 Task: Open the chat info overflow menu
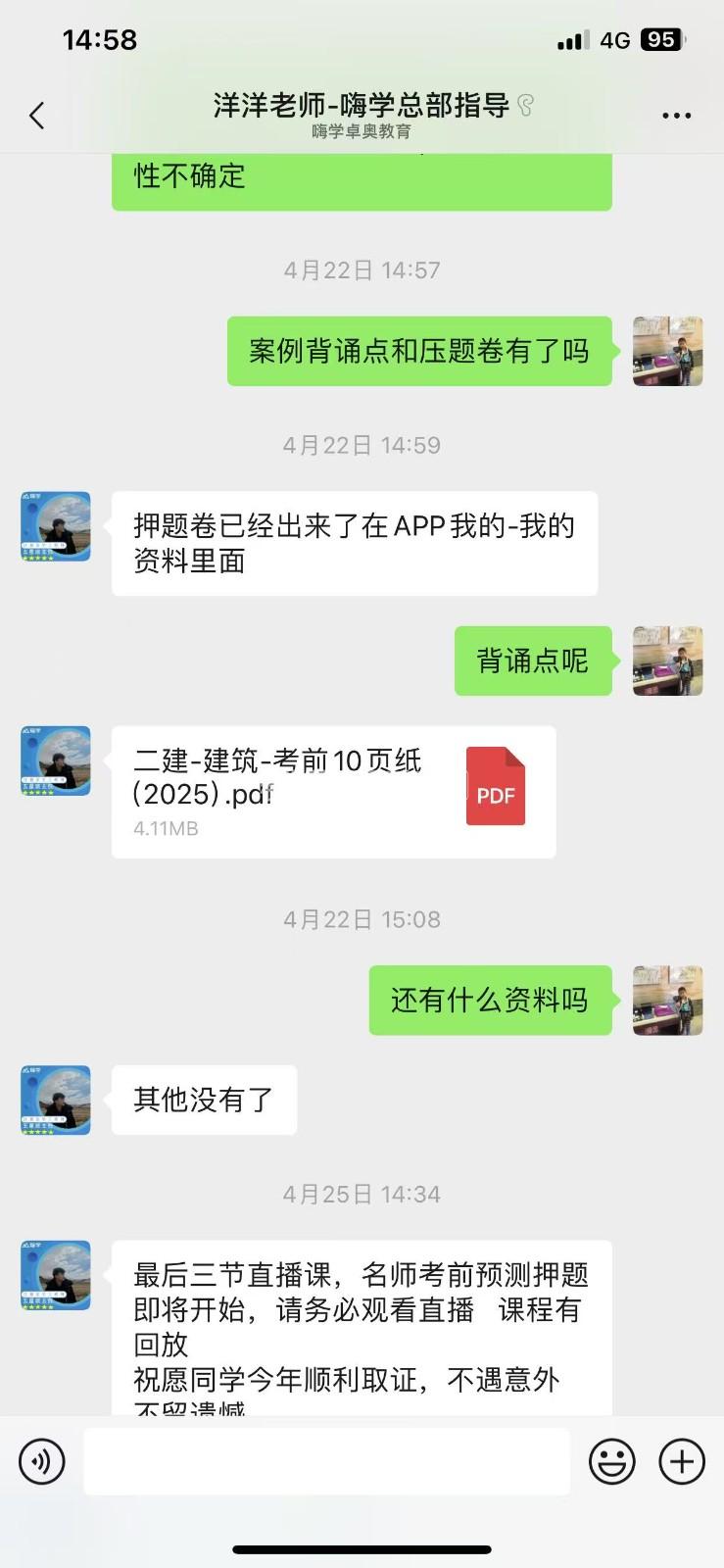pyautogui.click(x=676, y=116)
